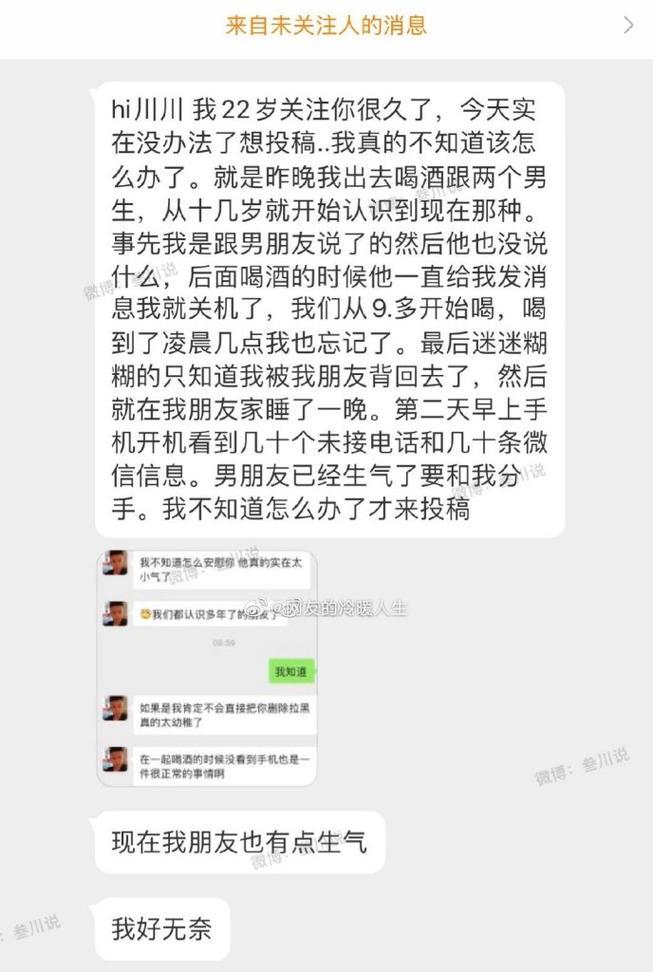The image size is (653, 972).
Task: Open the 来自未关注人的消息 header chevron
Action: click(x=628, y=26)
